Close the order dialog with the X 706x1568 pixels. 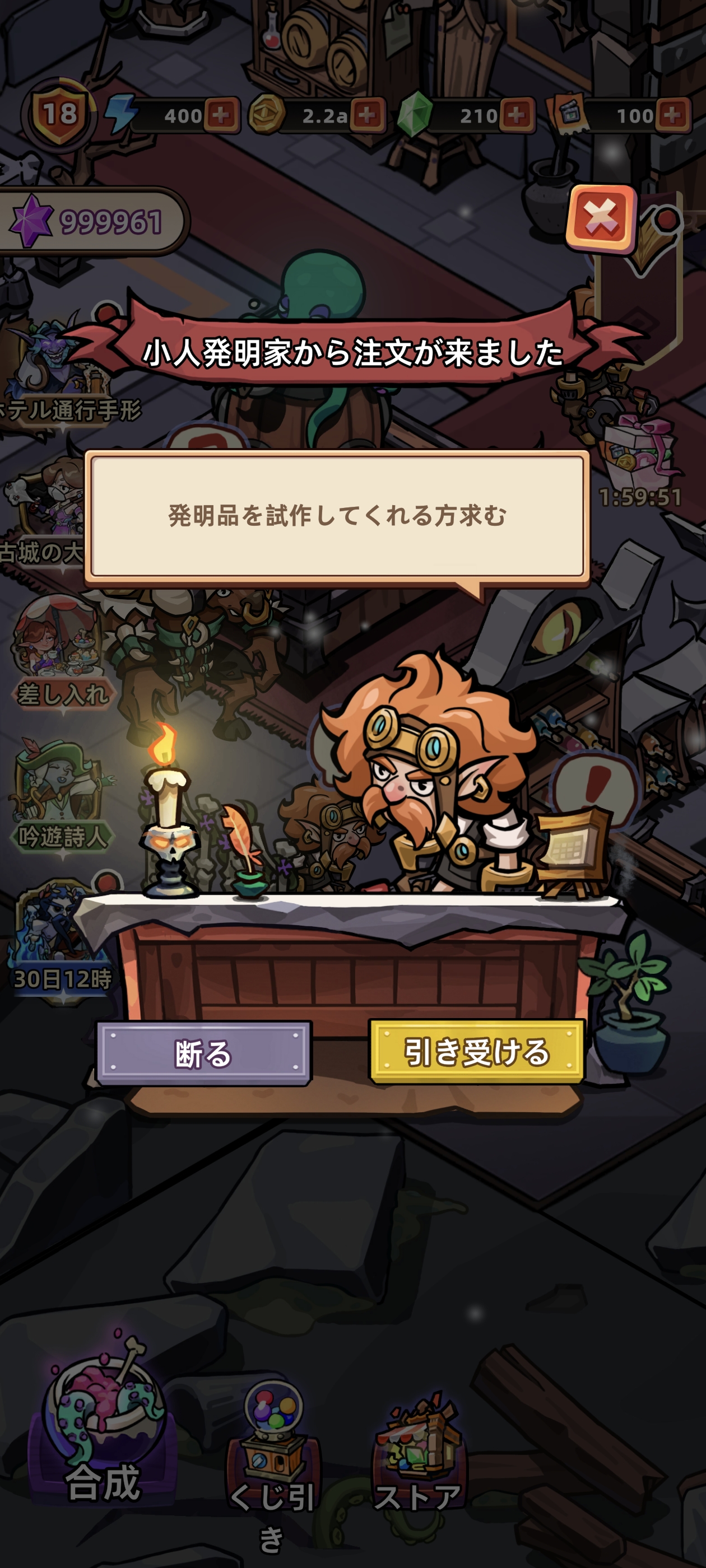click(x=601, y=218)
